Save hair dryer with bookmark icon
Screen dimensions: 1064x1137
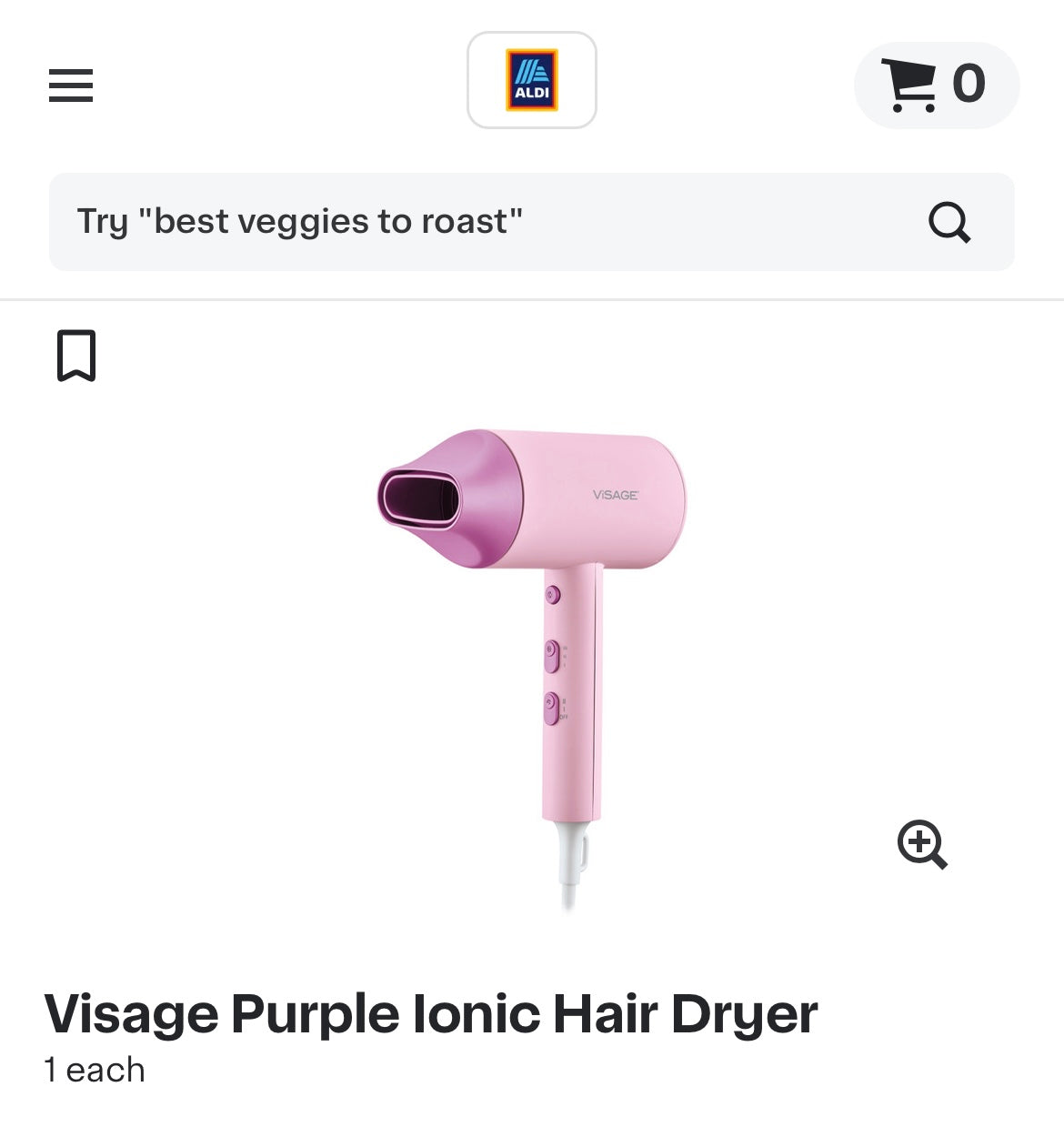[76, 356]
